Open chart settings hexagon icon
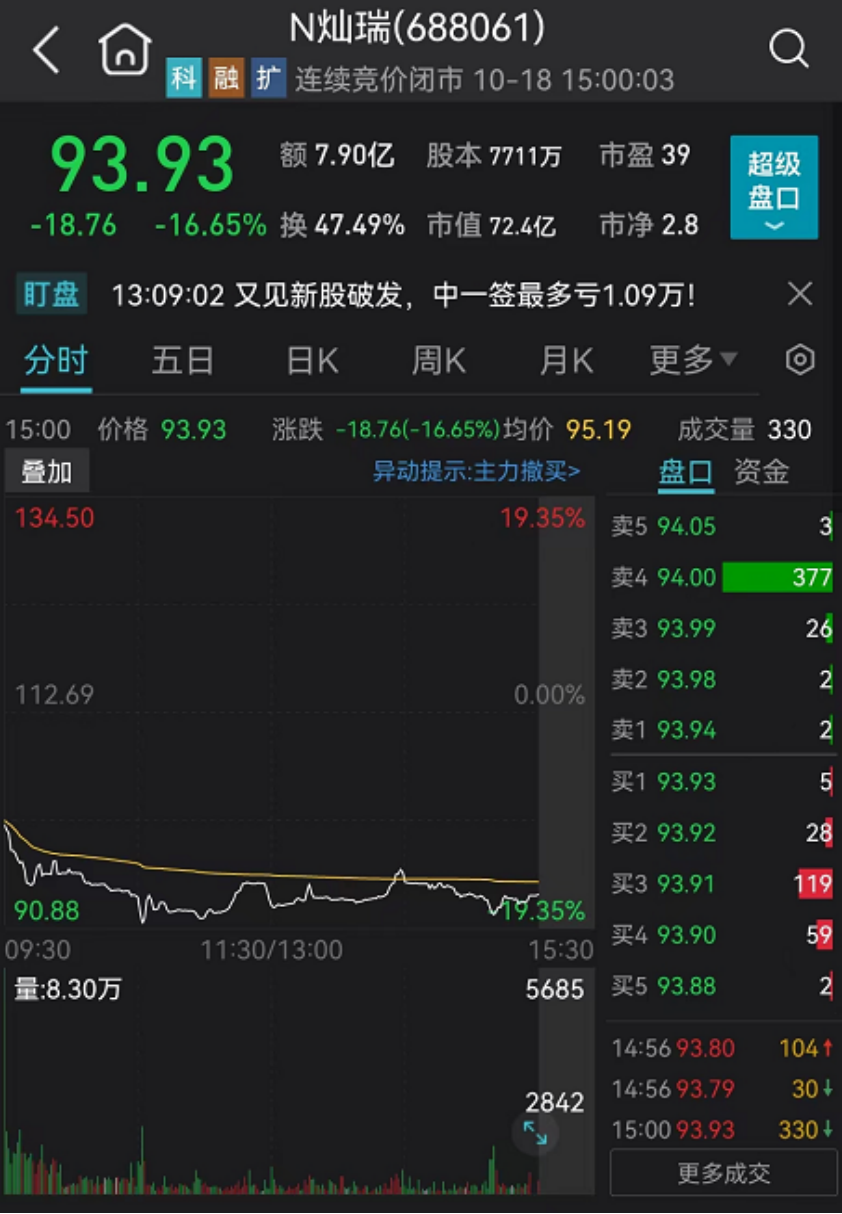Viewport: 842px width, 1214px height. pos(800,360)
